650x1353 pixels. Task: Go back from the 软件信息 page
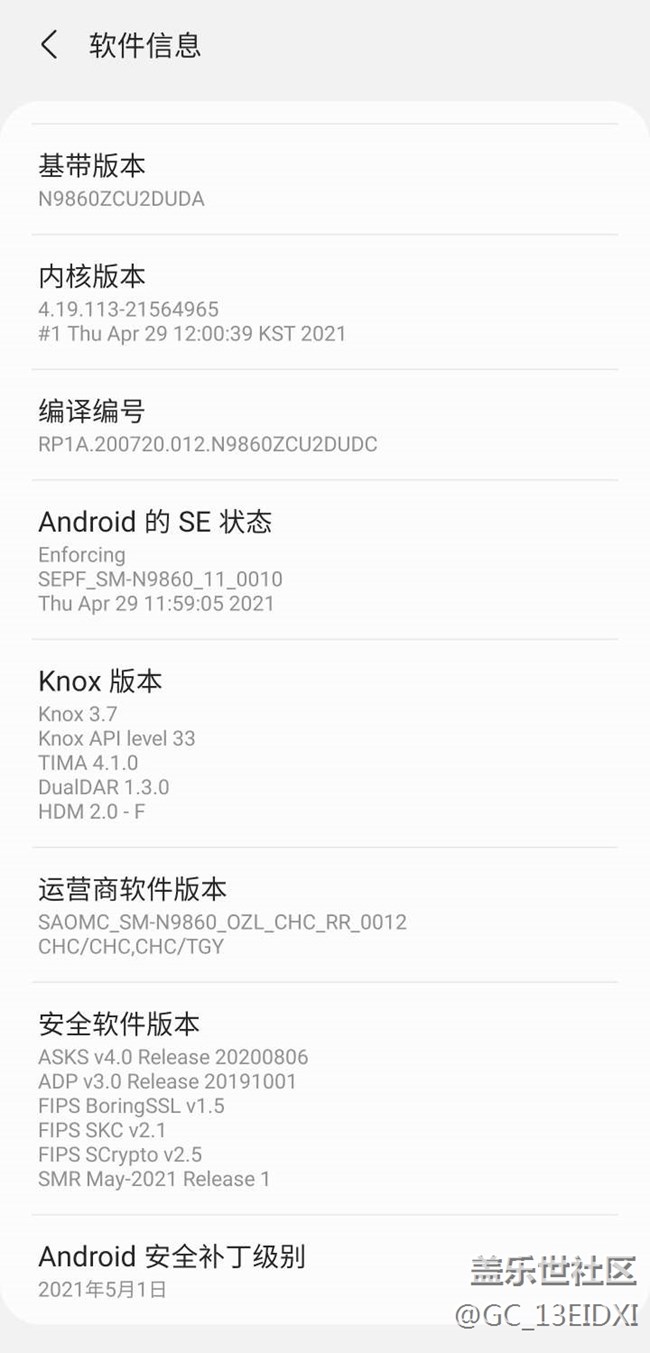(x=49, y=45)
